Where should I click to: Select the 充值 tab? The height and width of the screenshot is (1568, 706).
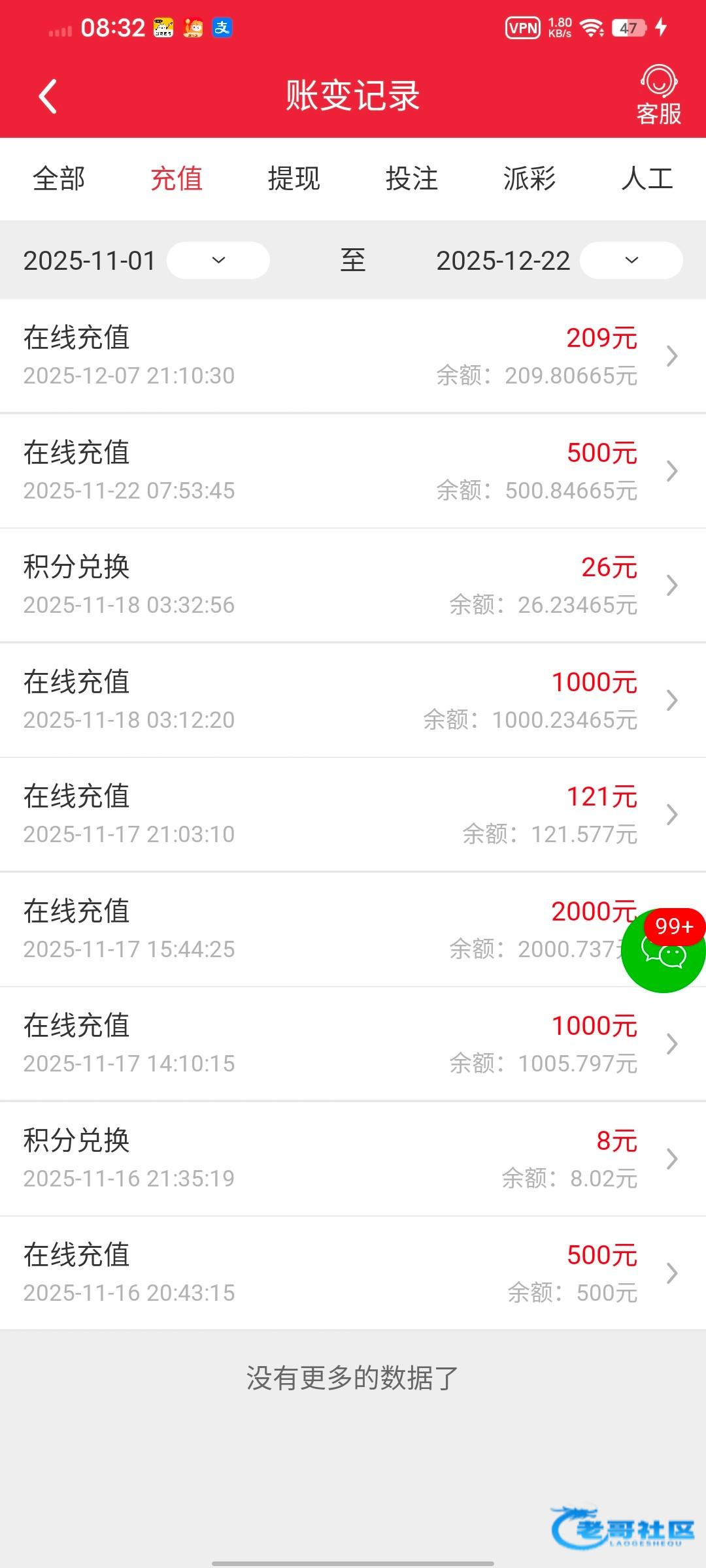click(176, 178)
